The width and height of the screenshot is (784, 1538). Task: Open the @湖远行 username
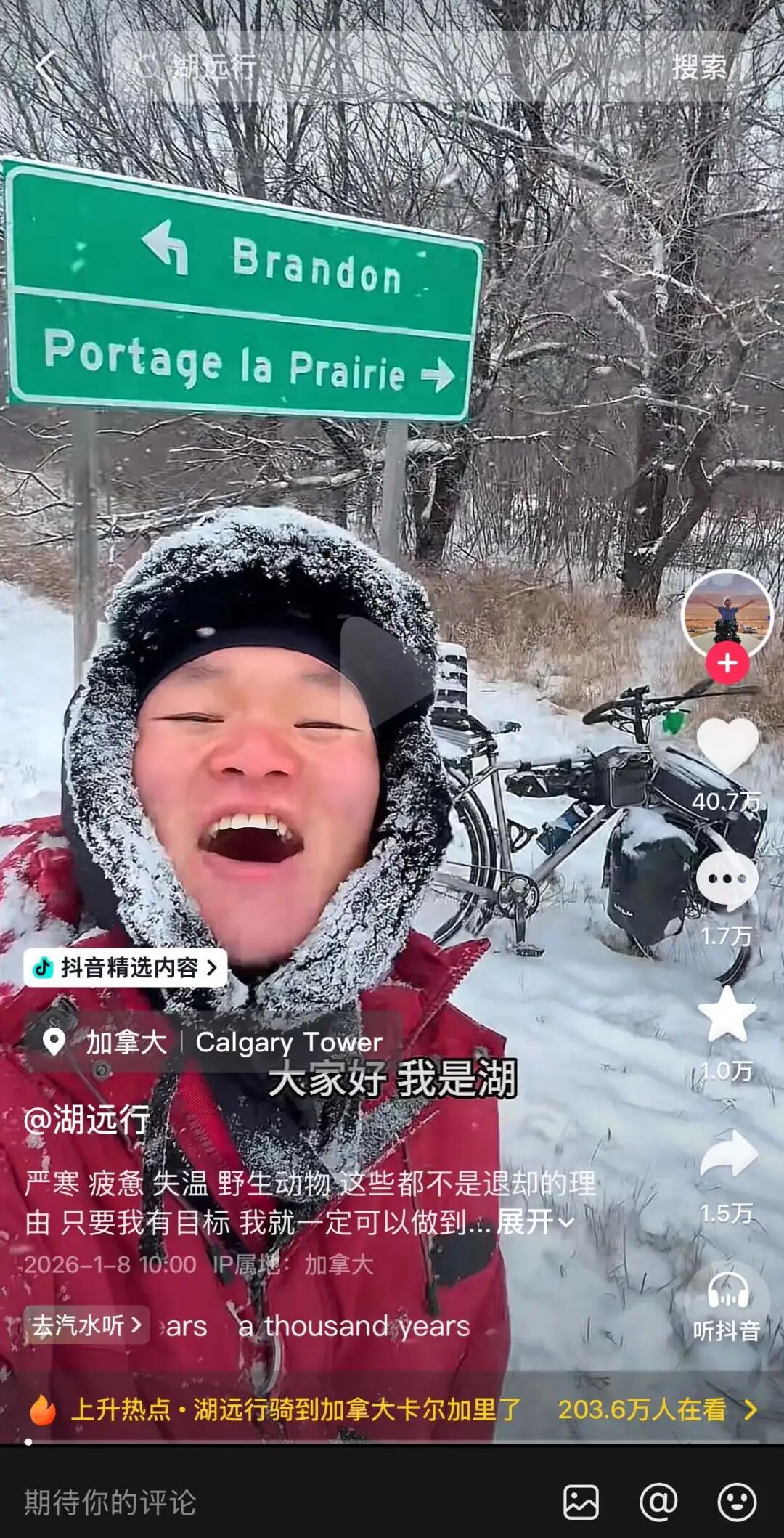[x=87, y=1119]
